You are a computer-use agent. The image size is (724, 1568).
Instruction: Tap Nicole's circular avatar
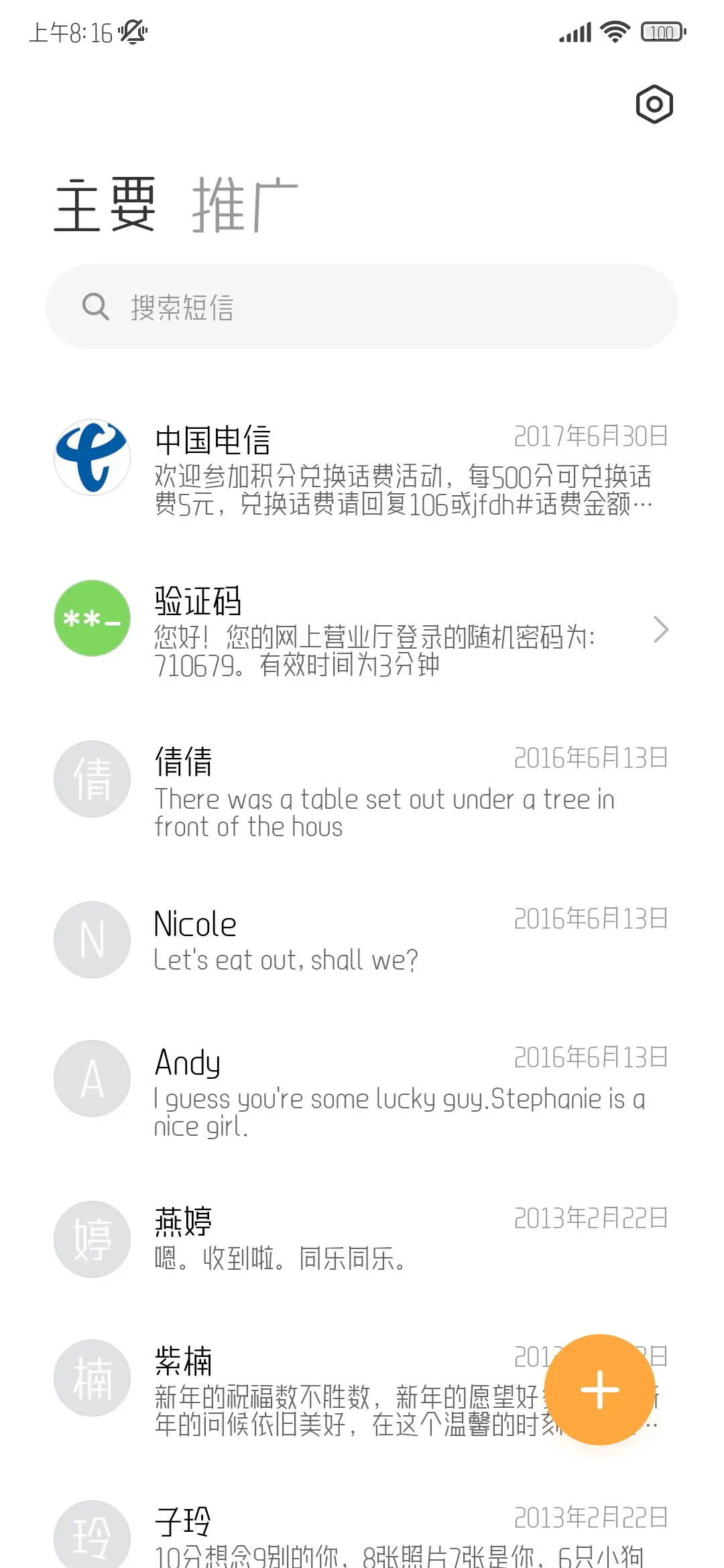(92, 939)
